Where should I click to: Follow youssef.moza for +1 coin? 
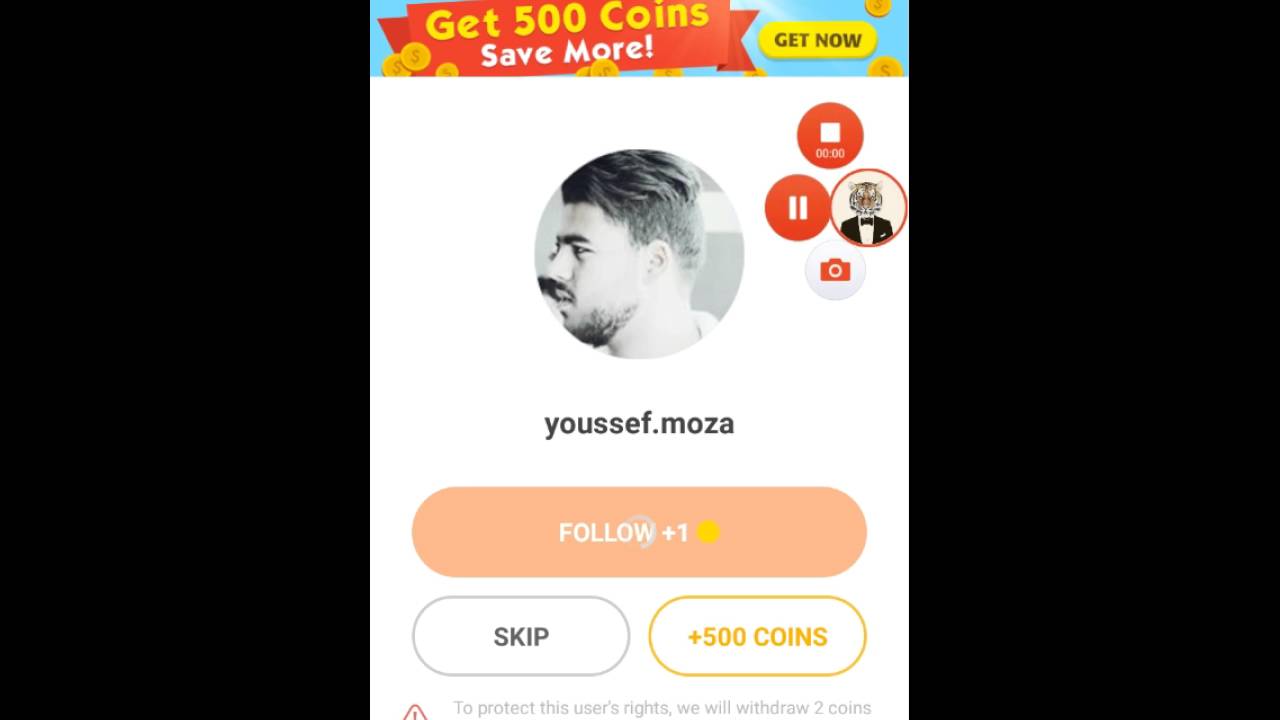(638, 532)
